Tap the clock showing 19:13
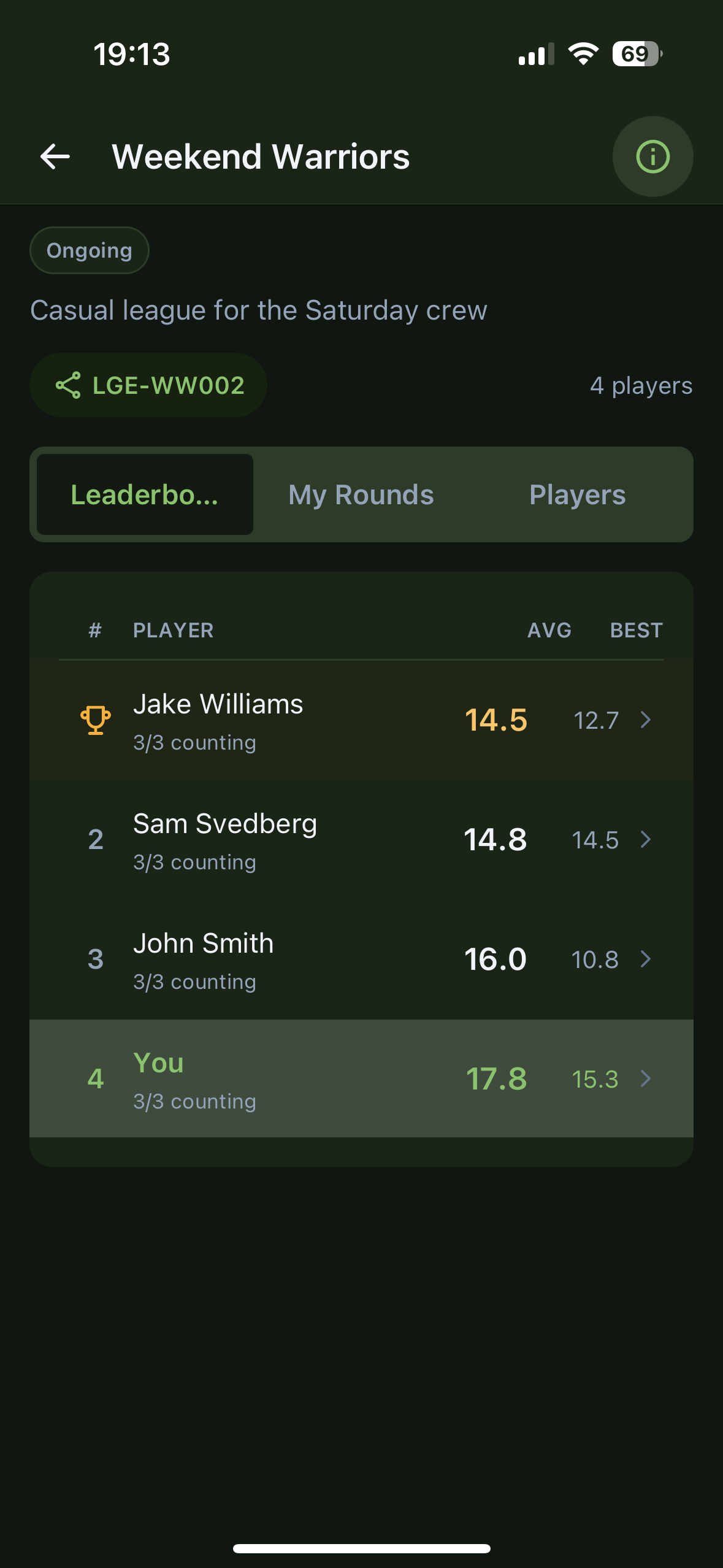This screenshot has width=723, height=1568. point(132,54)
